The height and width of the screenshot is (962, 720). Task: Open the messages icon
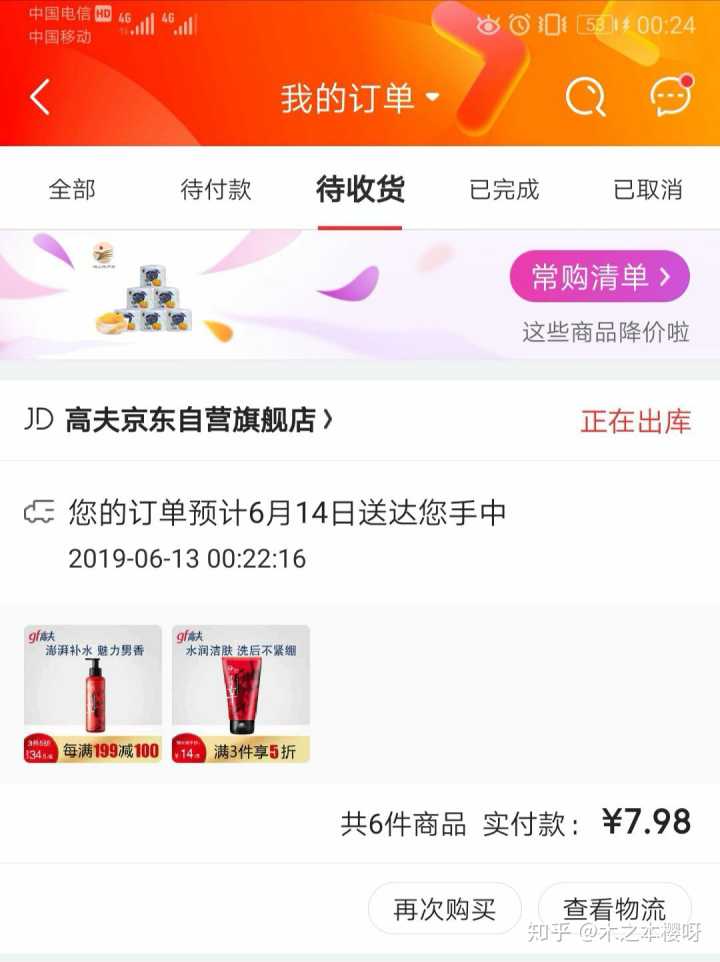[x=670, y=97]
